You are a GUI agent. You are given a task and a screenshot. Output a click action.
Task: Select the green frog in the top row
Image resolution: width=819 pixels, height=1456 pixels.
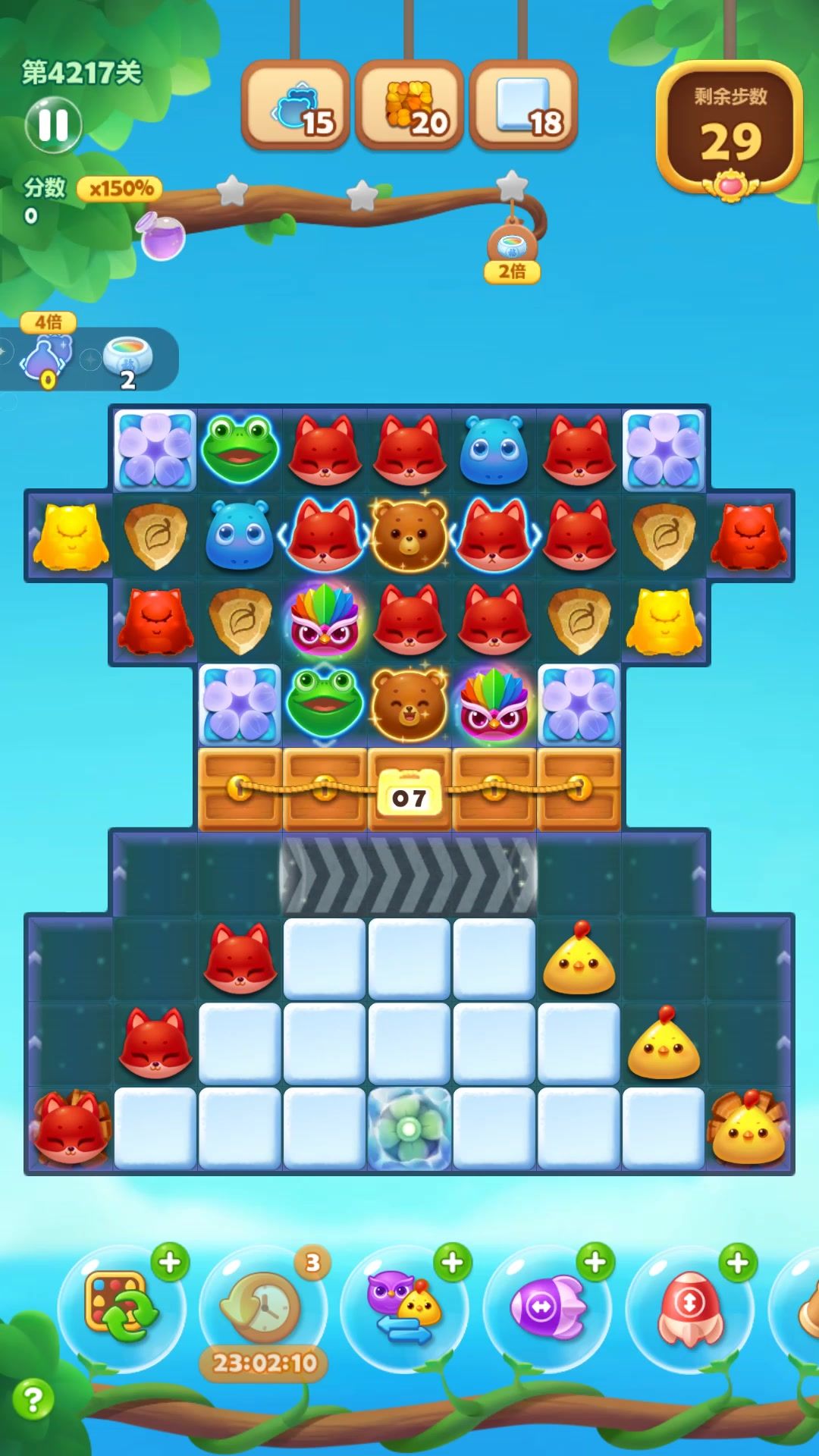(x=240, y=450)
